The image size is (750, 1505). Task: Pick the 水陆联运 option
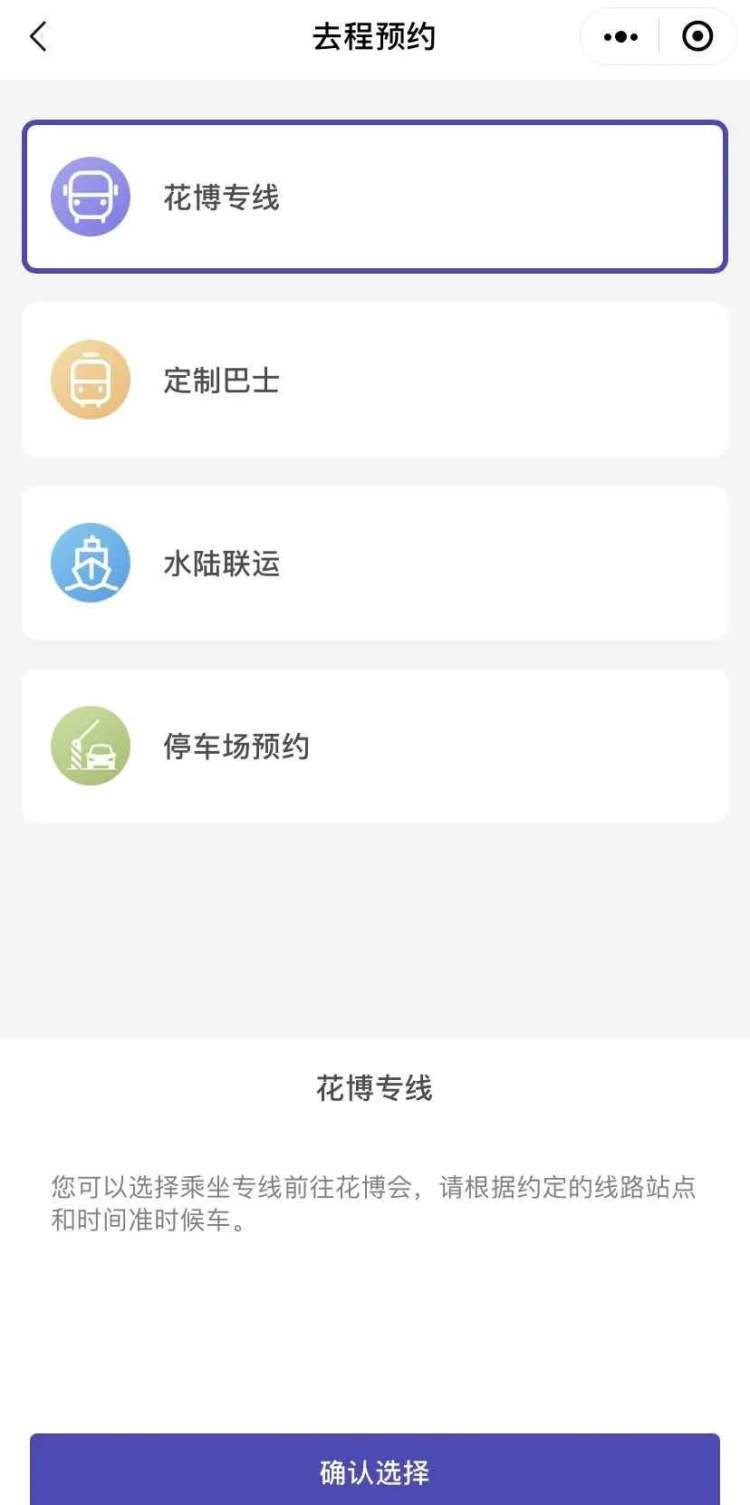pyautogui.click(x=374, y=563)
